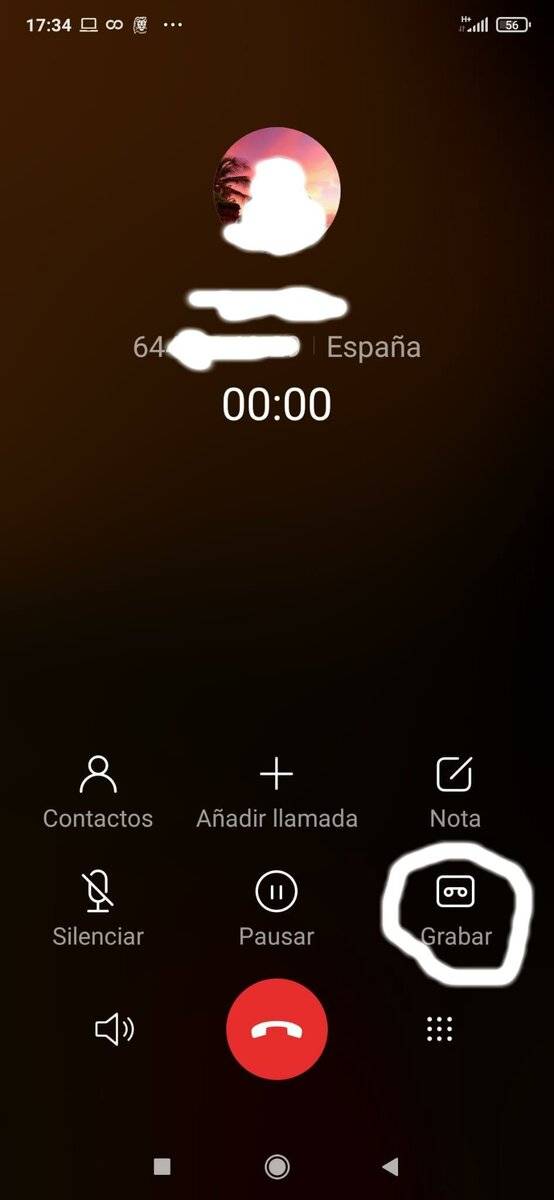This screenshot has width=554, height=1200.
Task: End the call with the red button
Action: pyautogui.click(x=277, y=1029)
